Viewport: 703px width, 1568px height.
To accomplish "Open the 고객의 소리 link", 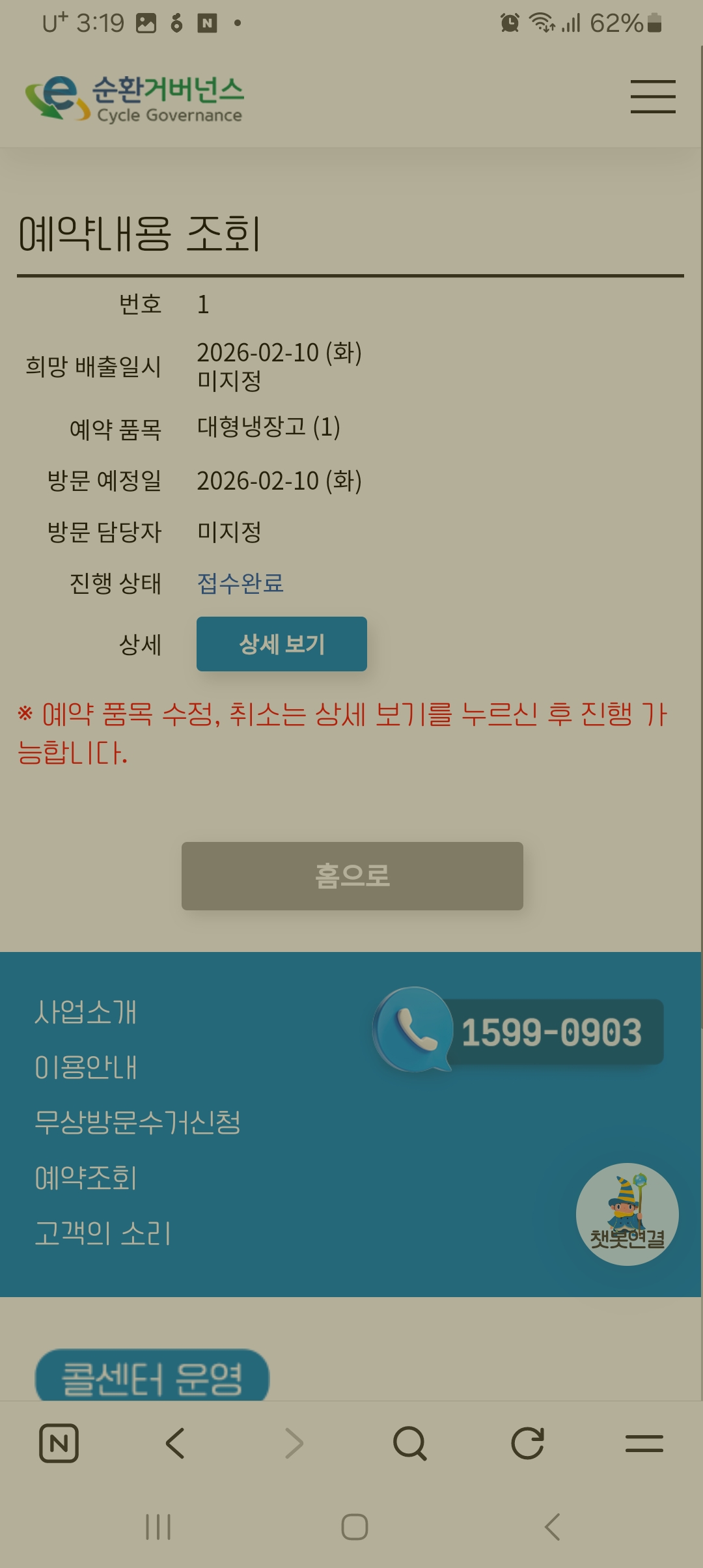I will coord(103,1233).
